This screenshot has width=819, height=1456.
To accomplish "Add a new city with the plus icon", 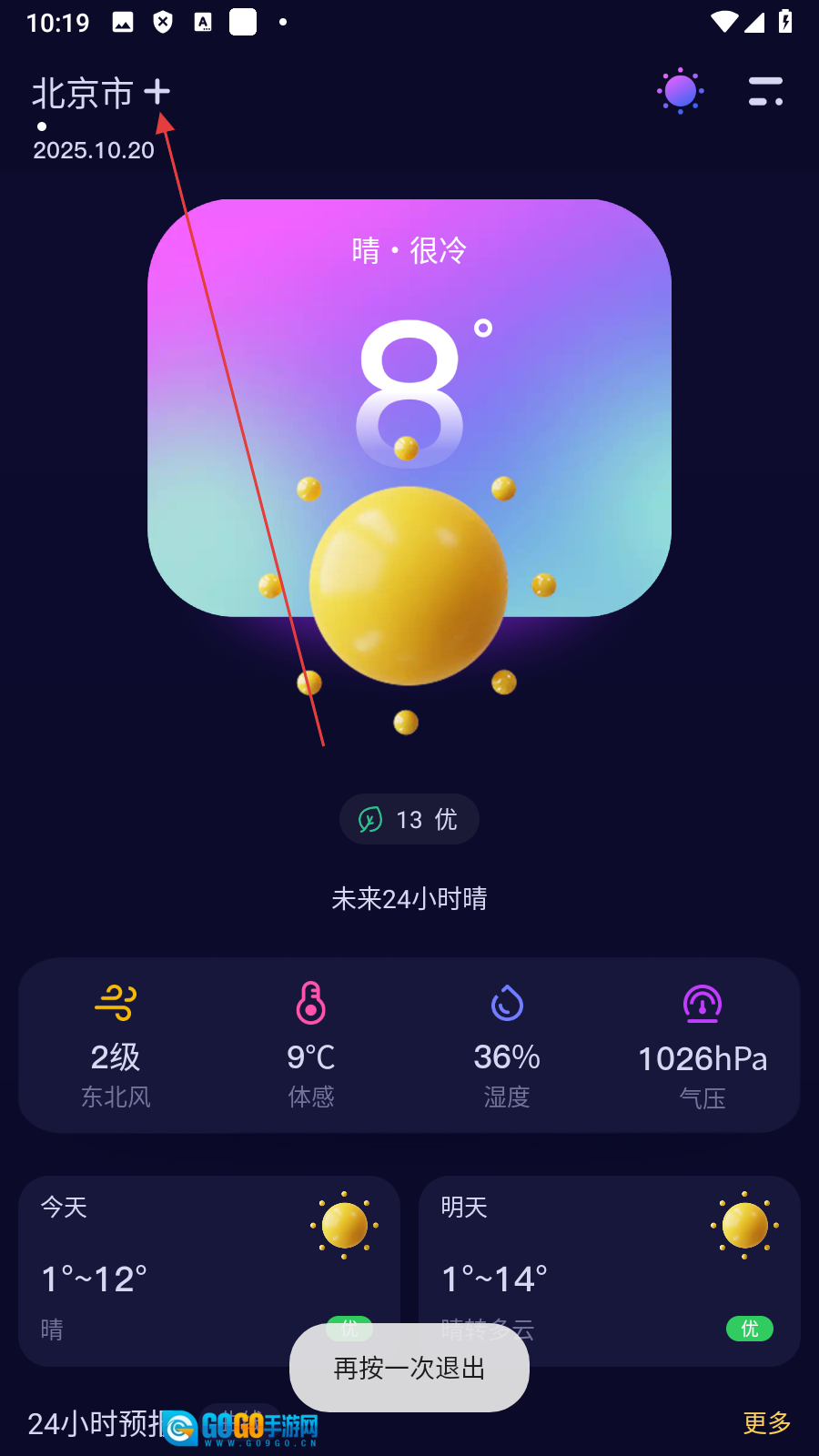I will (x=157, y=92).
